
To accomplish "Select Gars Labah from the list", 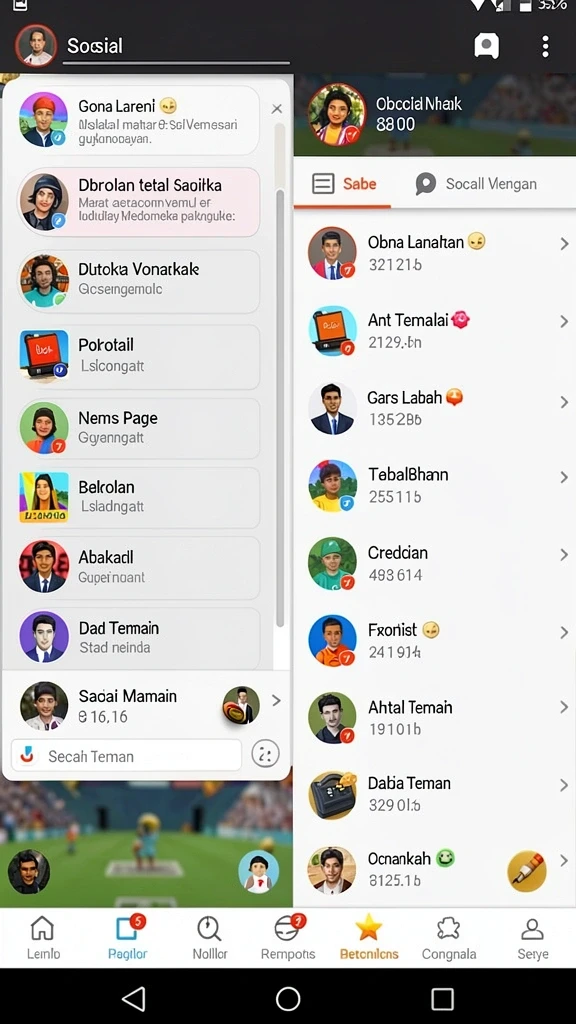I will [x=434, y=408].
